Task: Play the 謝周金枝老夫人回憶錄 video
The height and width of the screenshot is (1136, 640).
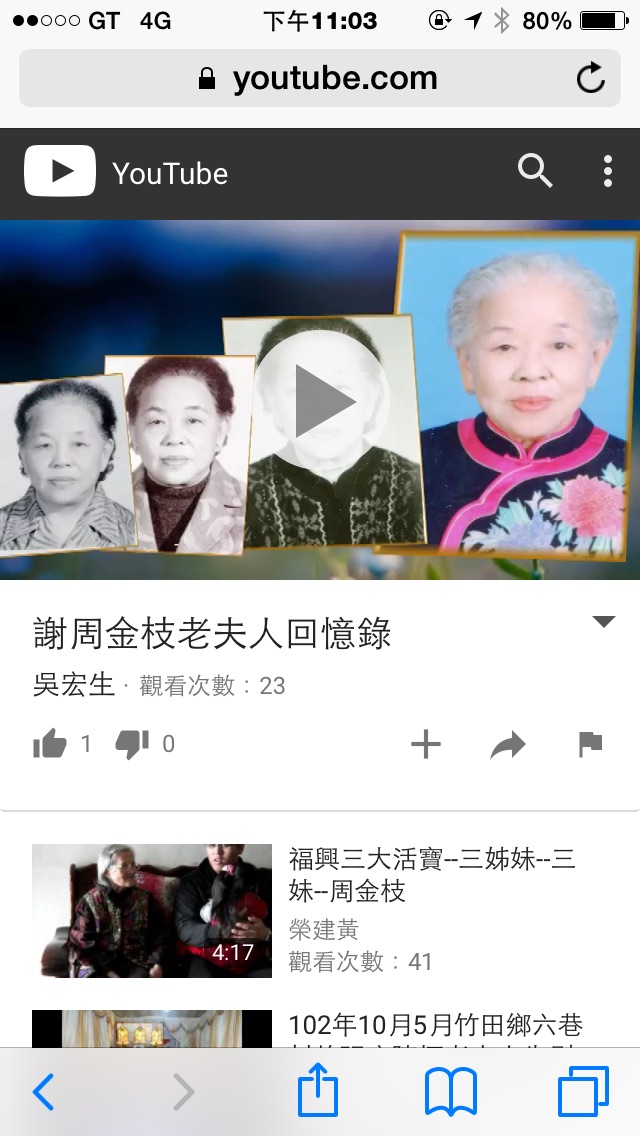Action: pyautogui.click(x=320, y=400)
